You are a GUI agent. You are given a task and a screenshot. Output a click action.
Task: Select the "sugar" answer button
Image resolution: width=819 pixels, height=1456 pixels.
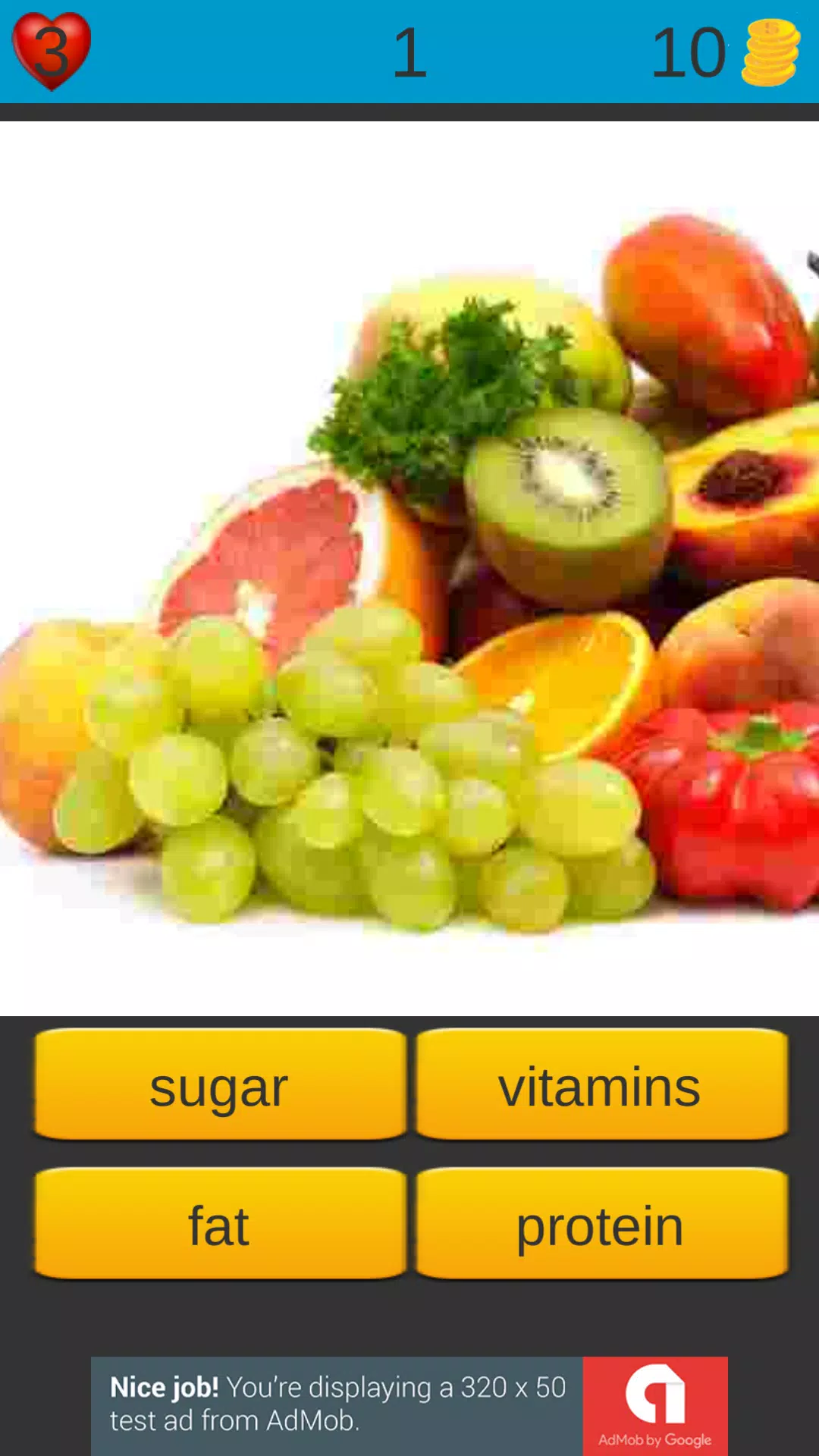pyautogui.click(x=219, y=1086)
